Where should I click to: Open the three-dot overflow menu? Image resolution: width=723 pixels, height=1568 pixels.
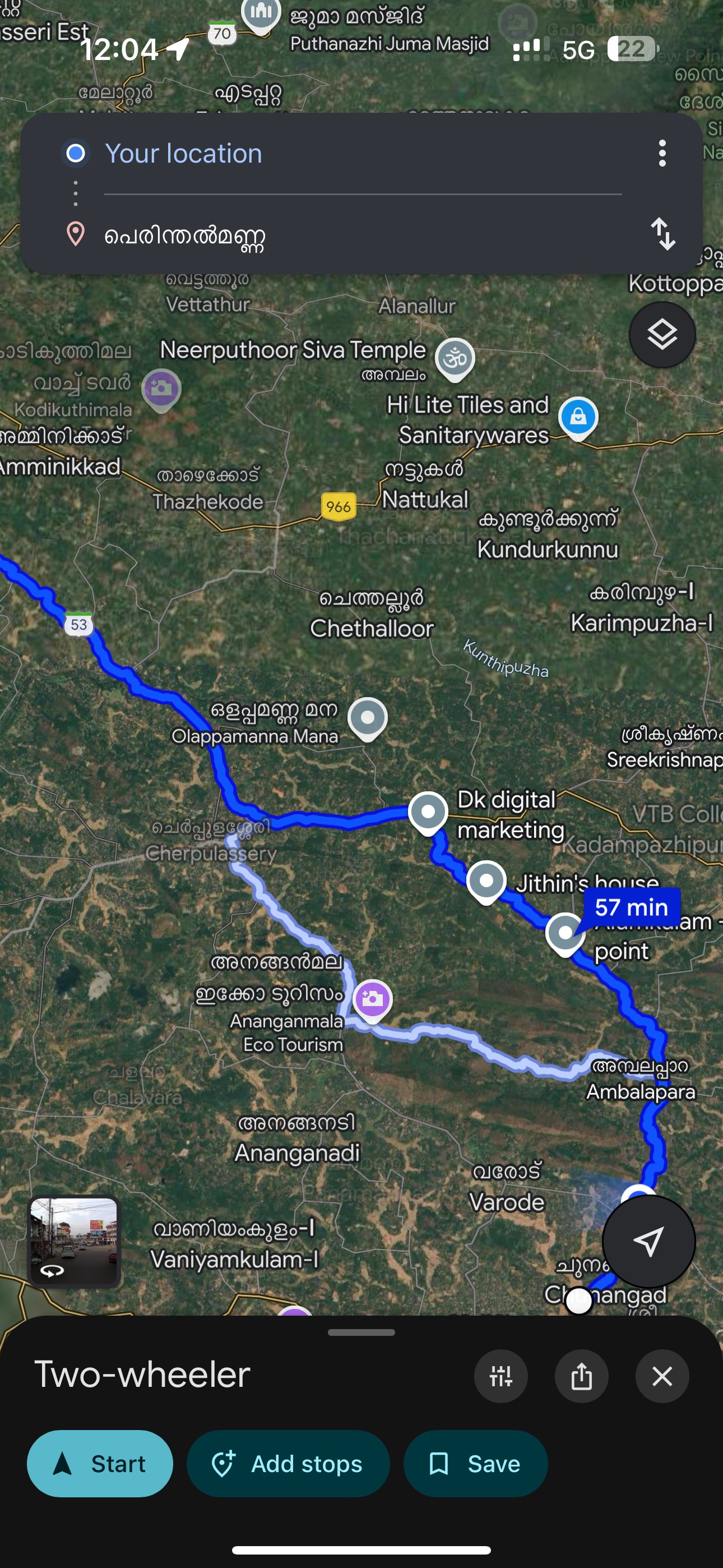point(662,154)
